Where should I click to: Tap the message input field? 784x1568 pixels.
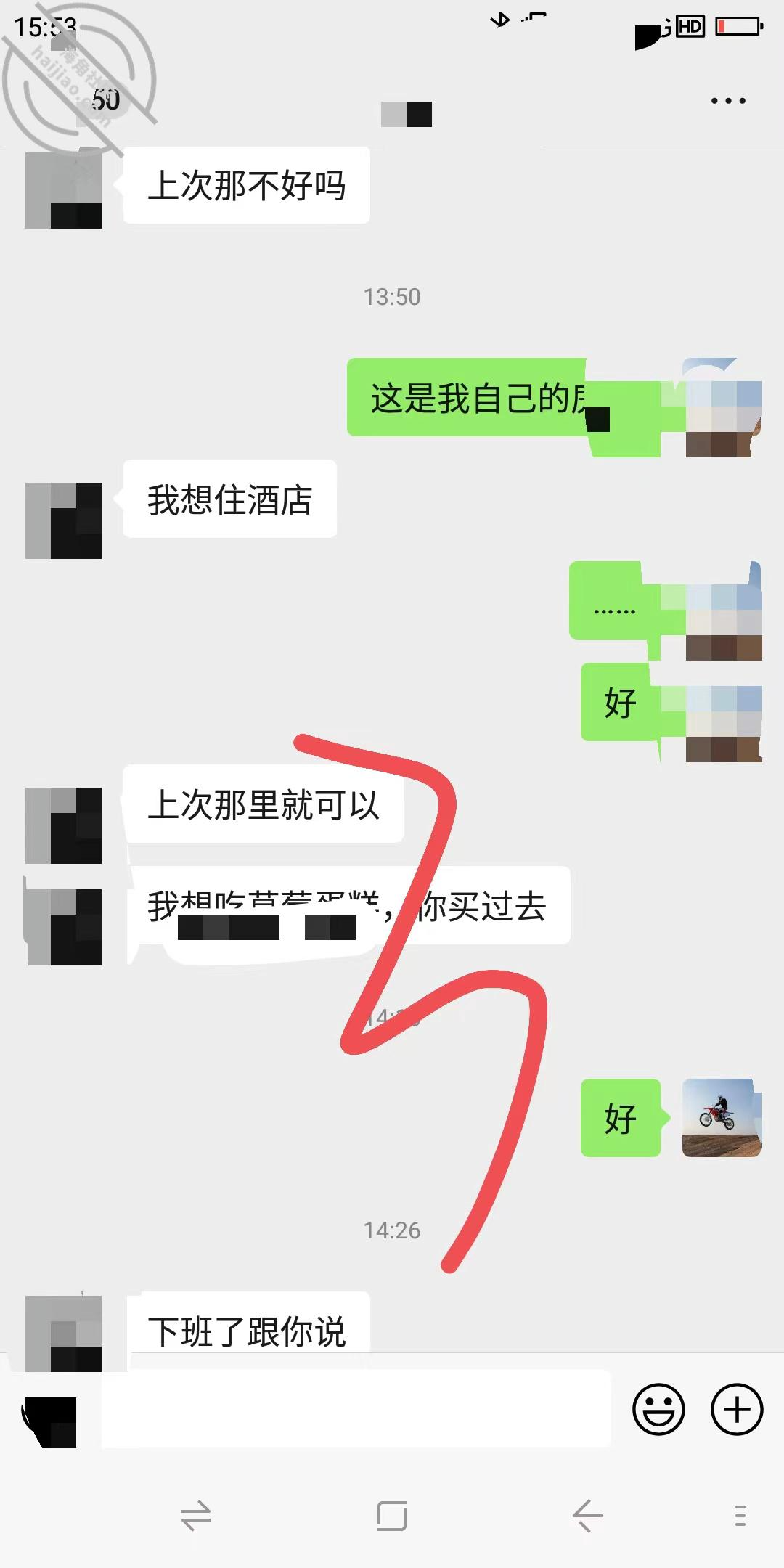(356, 1409)
